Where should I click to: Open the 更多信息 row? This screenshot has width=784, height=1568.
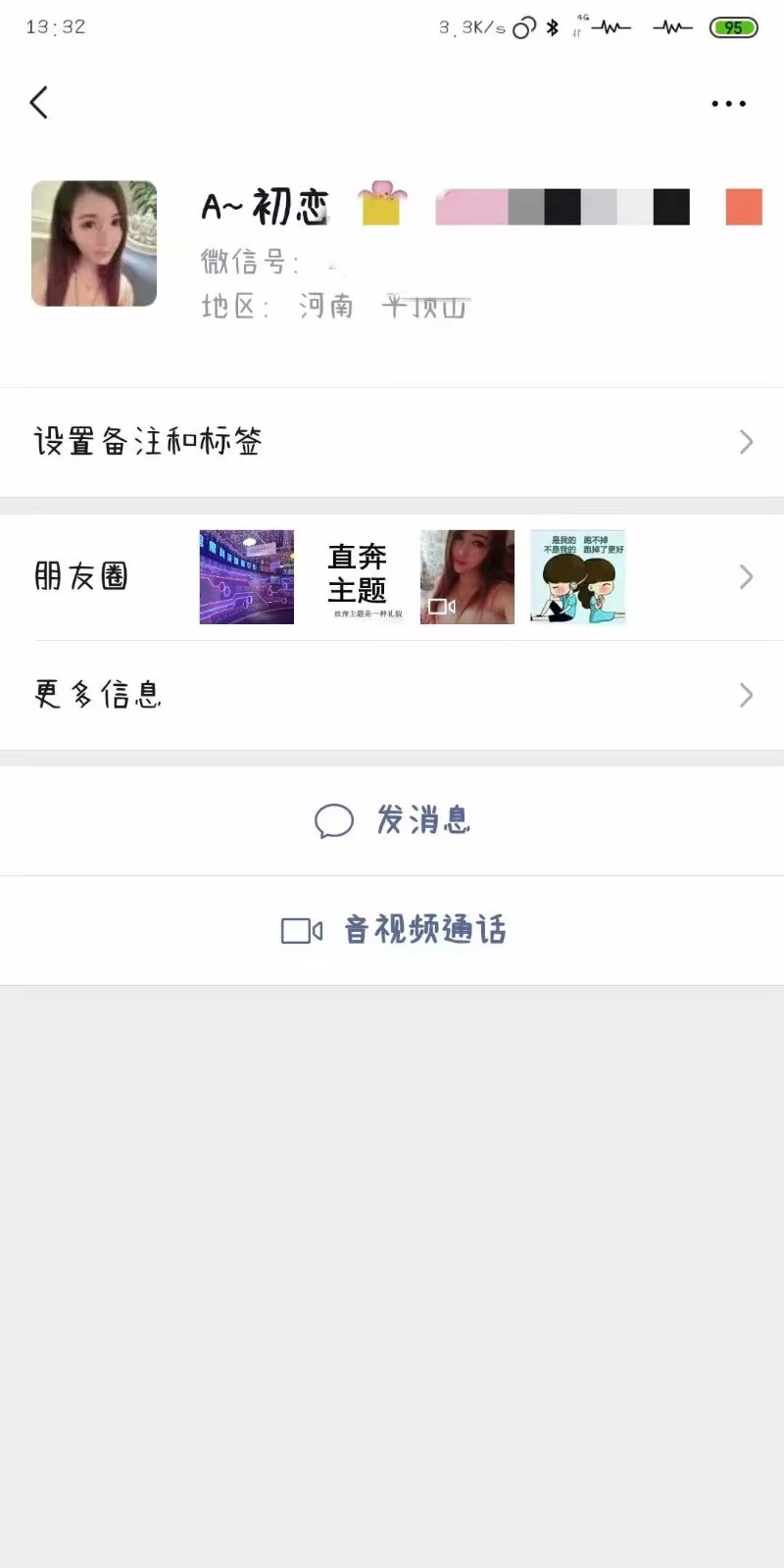click(x=392, y=695)
